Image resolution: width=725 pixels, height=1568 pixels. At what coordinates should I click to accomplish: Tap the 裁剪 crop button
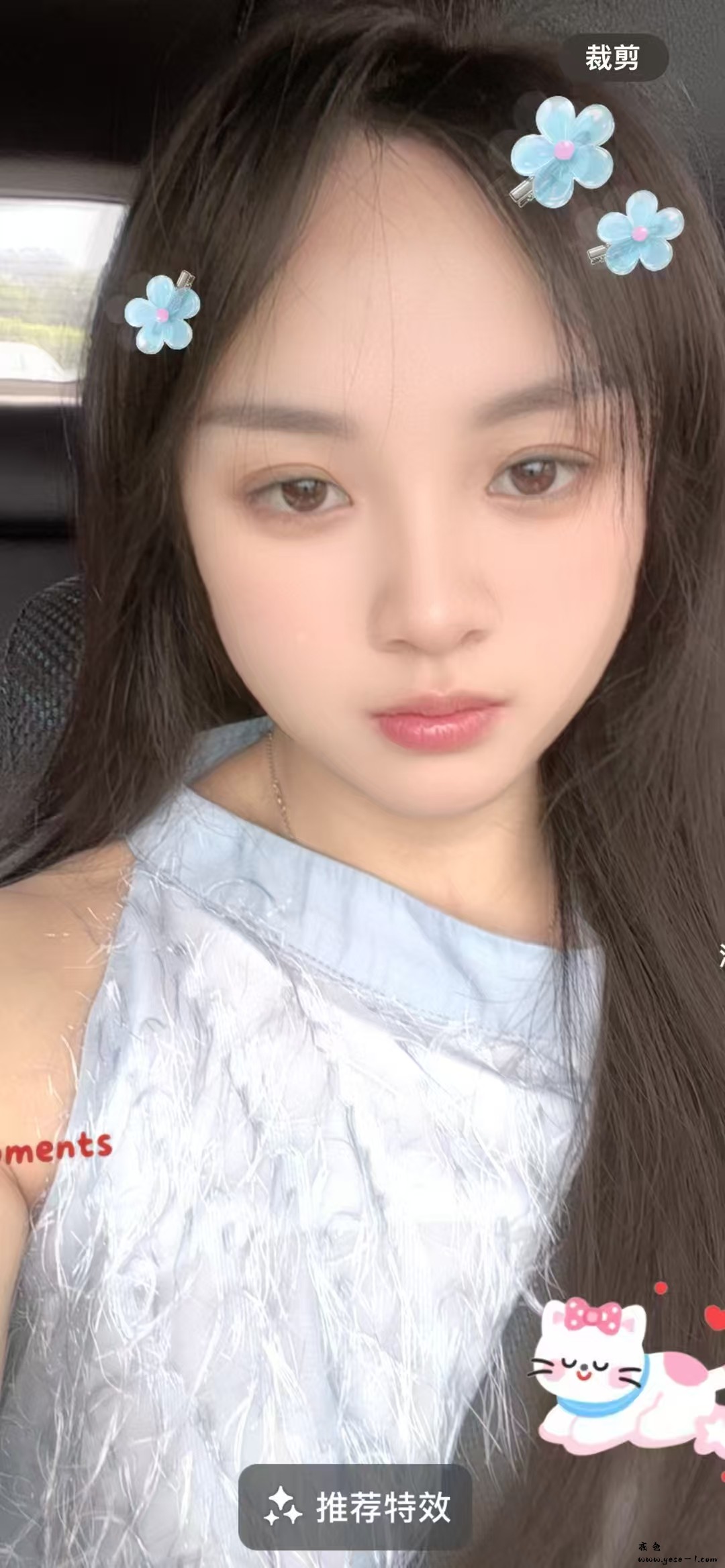[612, 58]
